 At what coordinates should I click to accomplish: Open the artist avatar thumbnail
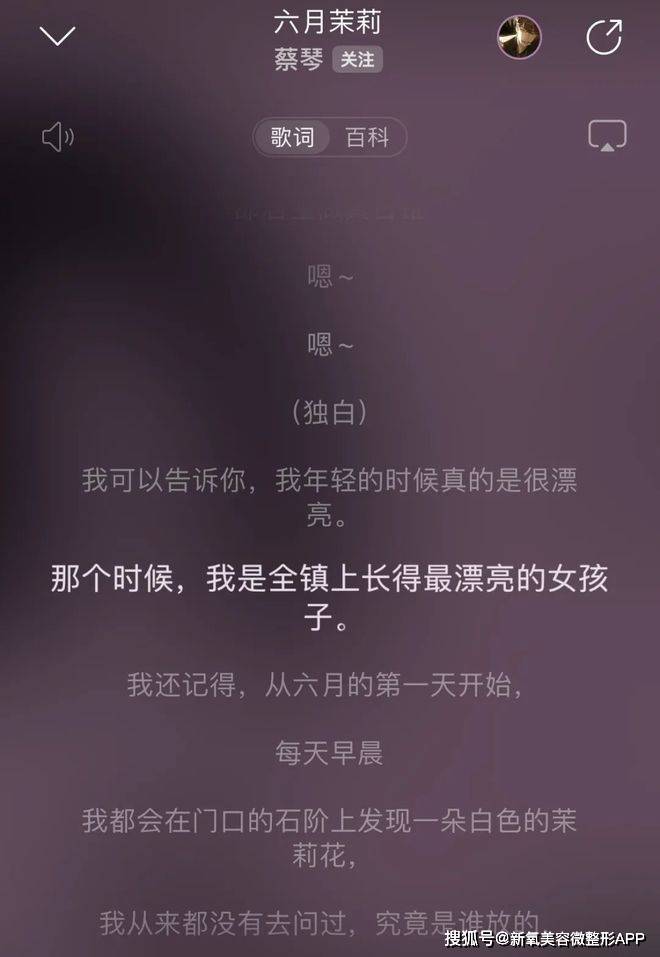519,38
